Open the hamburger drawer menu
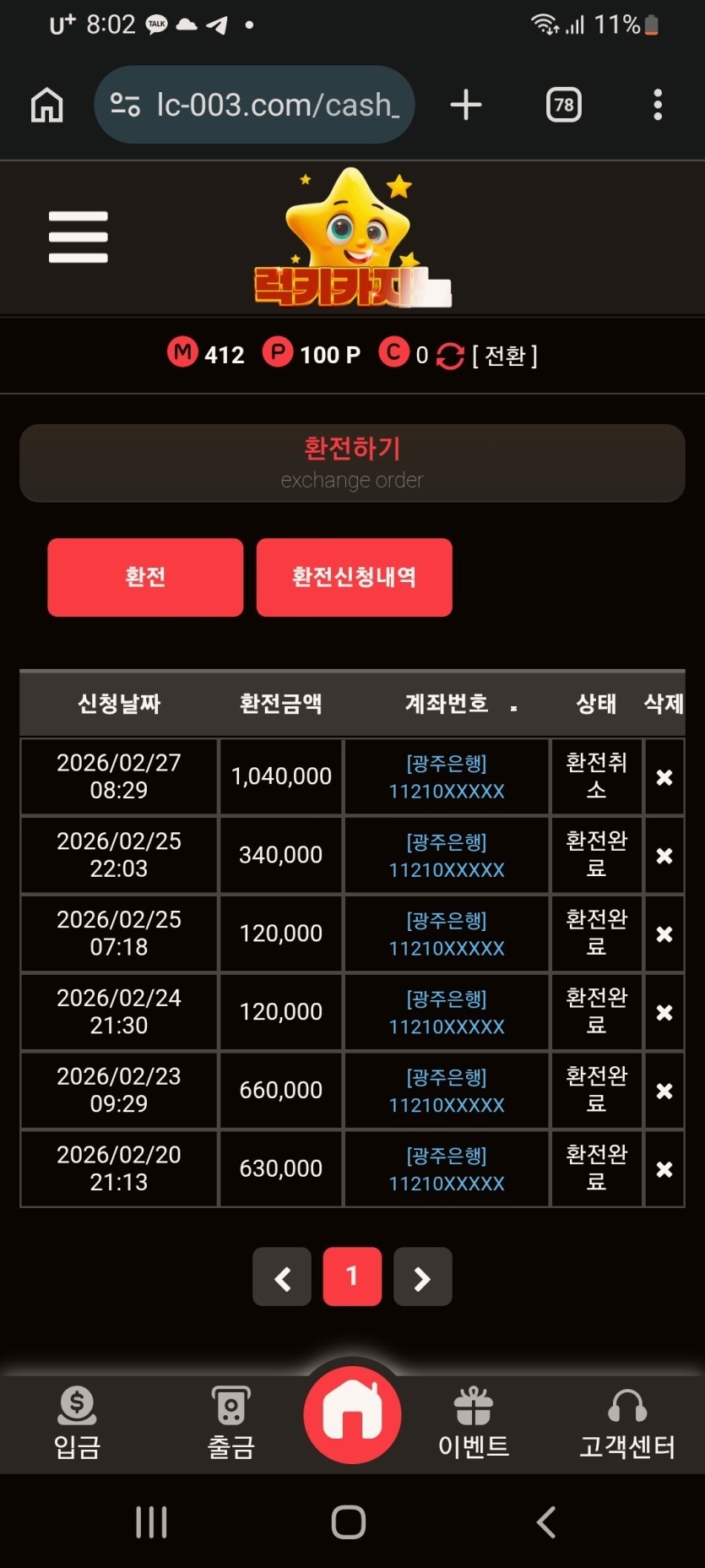 tap(78, 237)
